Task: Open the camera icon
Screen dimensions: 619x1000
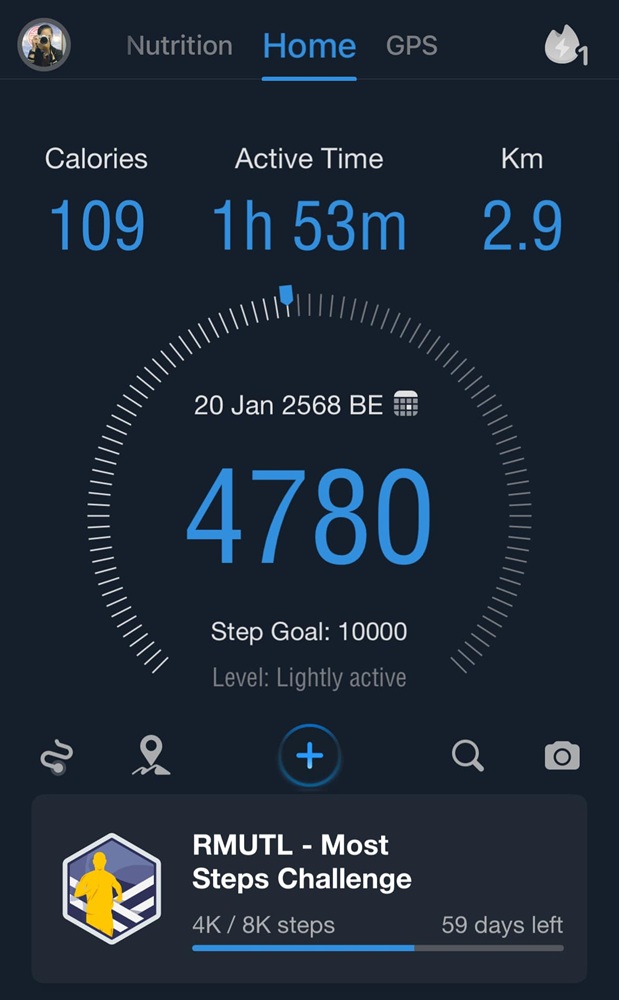Action: pyautogui.click(x=562, y=756)
